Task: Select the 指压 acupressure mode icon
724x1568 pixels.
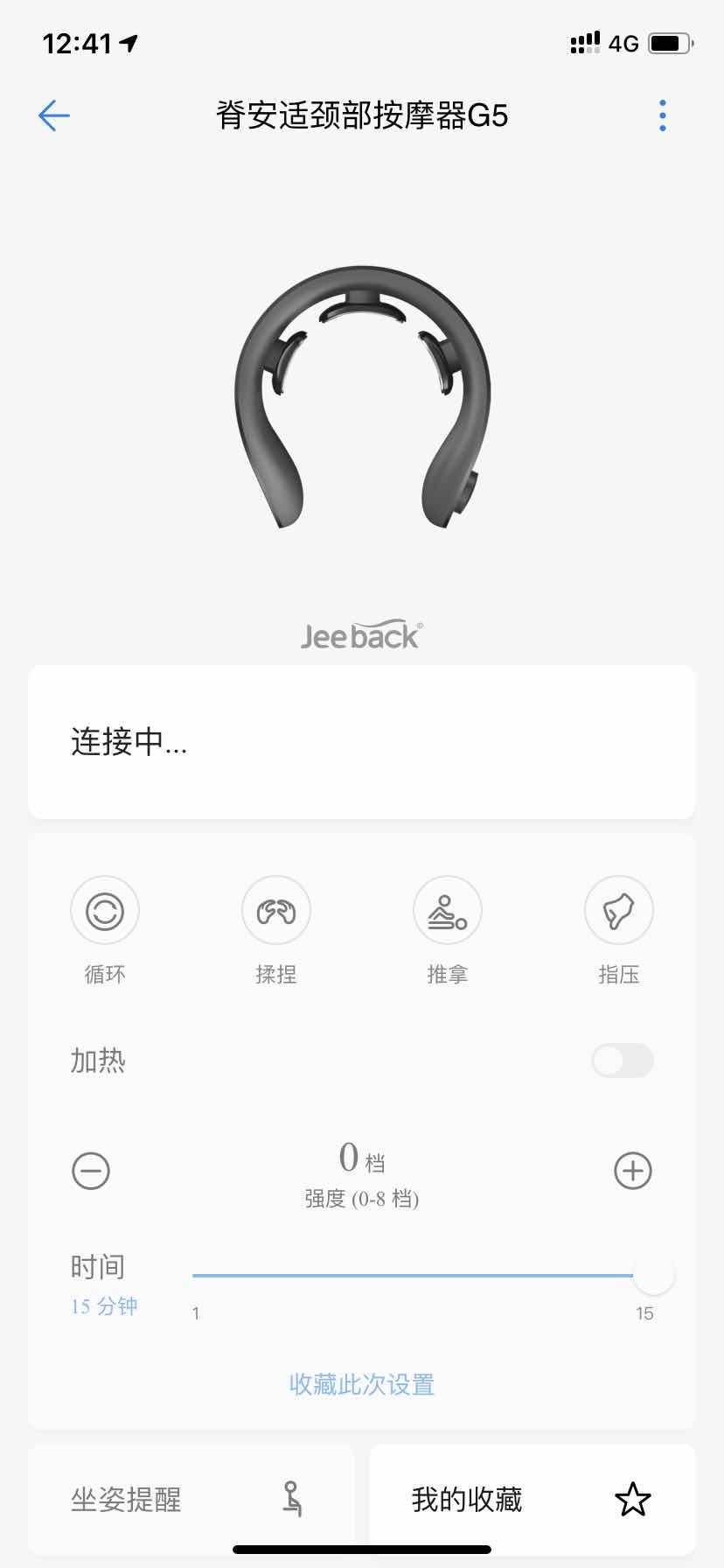Action: [618, 910]
